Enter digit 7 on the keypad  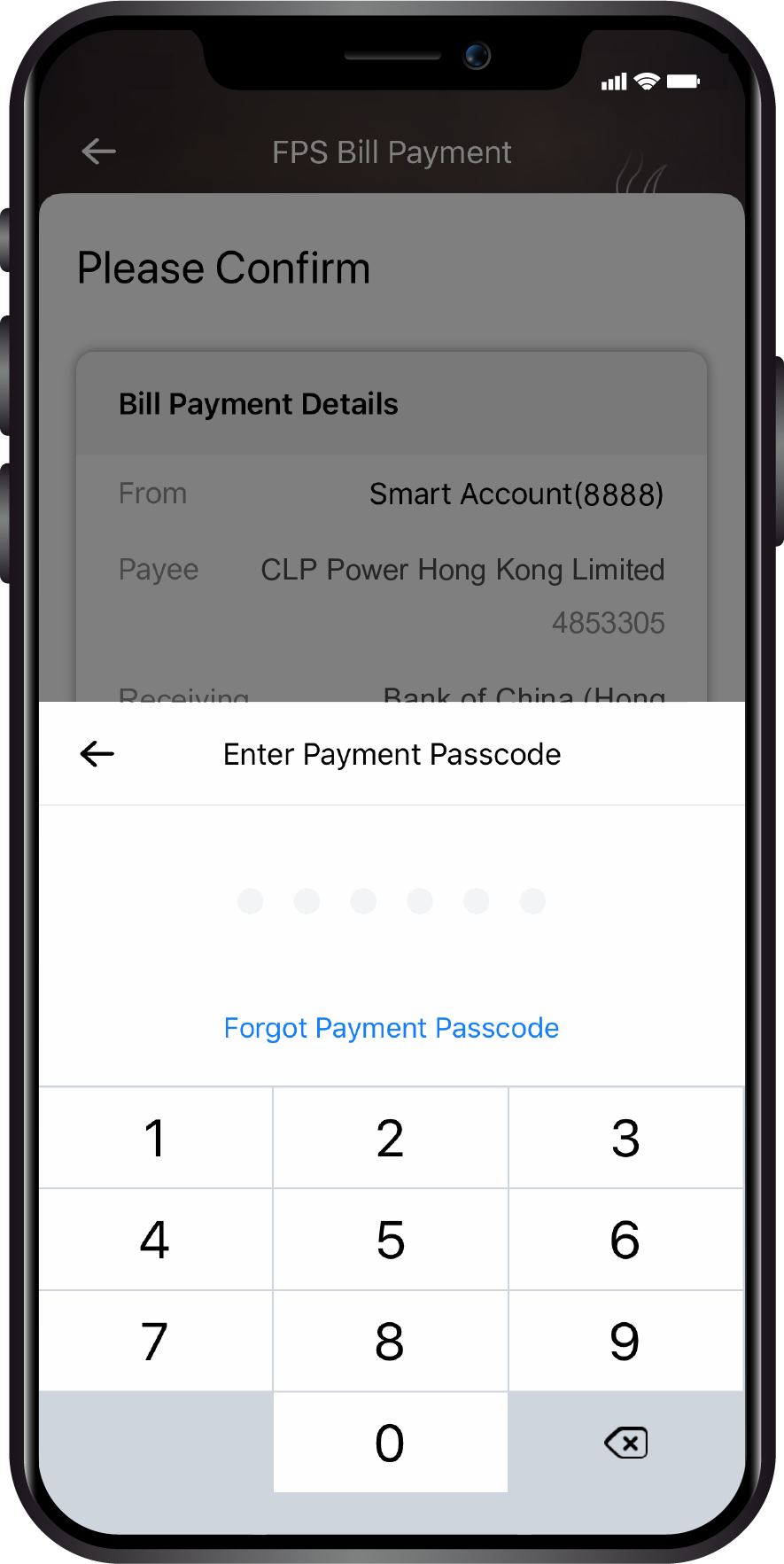[155, 1342]
